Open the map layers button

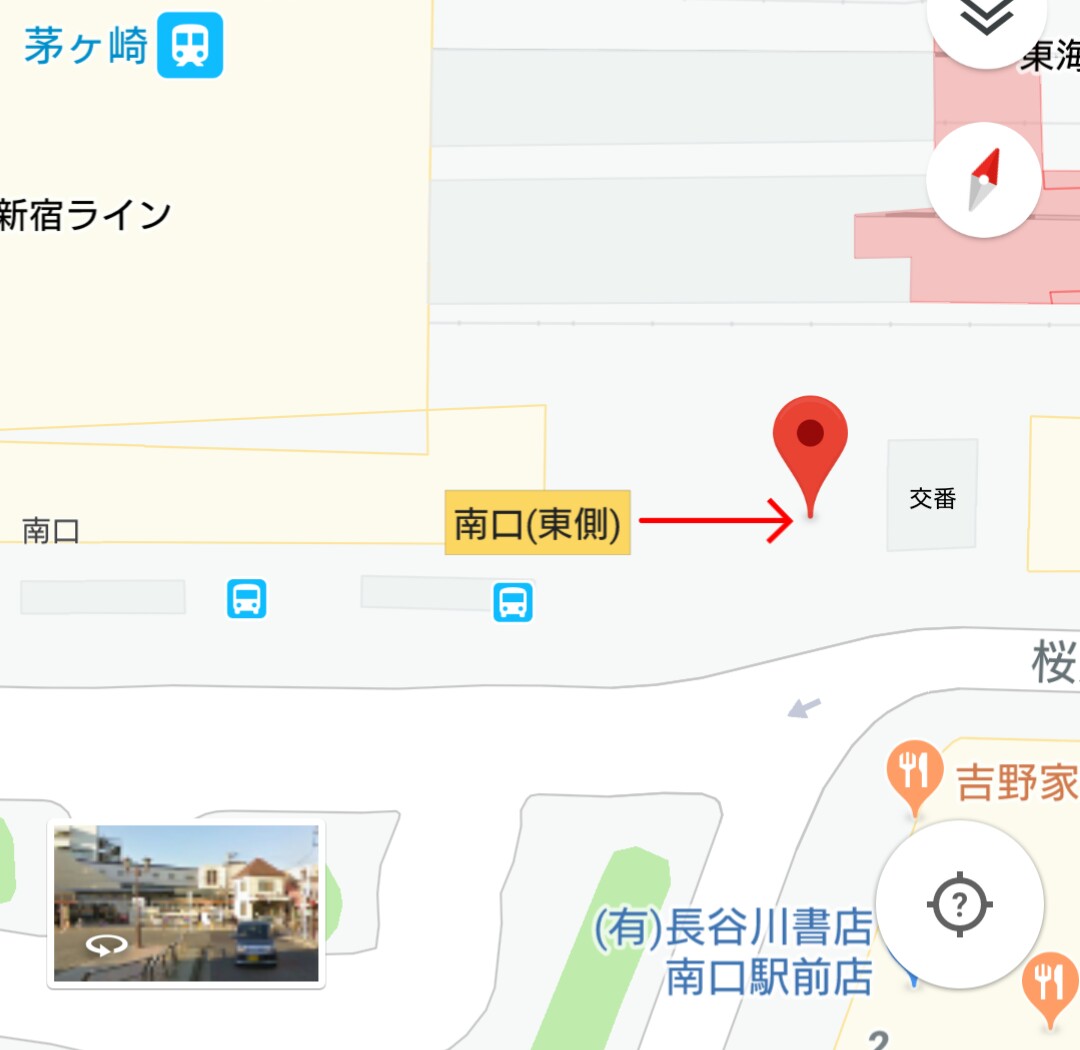tap(986, 20)
